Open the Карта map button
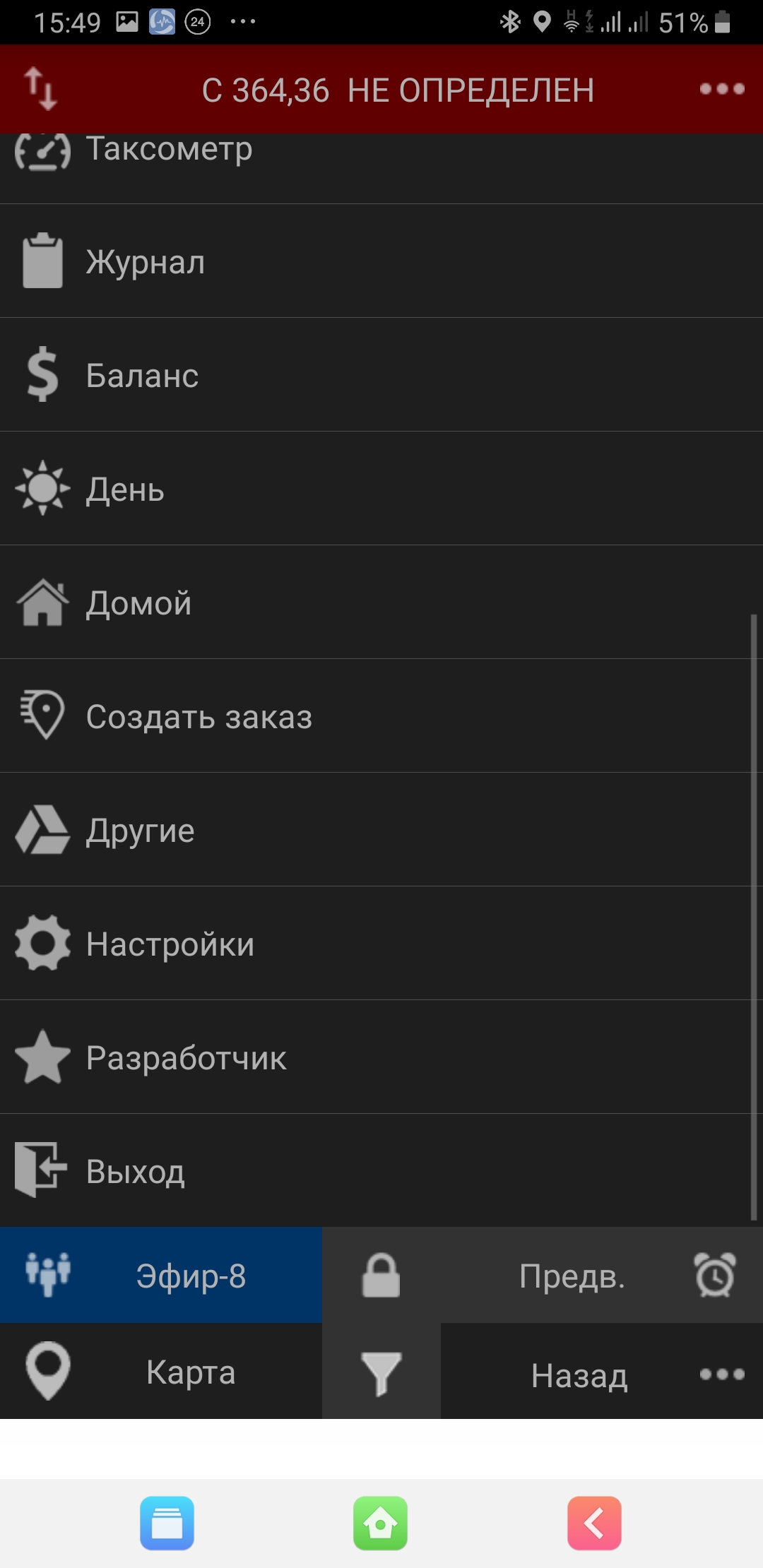The height and width of the screenshot is (1568, 763). click(161, 1372)
